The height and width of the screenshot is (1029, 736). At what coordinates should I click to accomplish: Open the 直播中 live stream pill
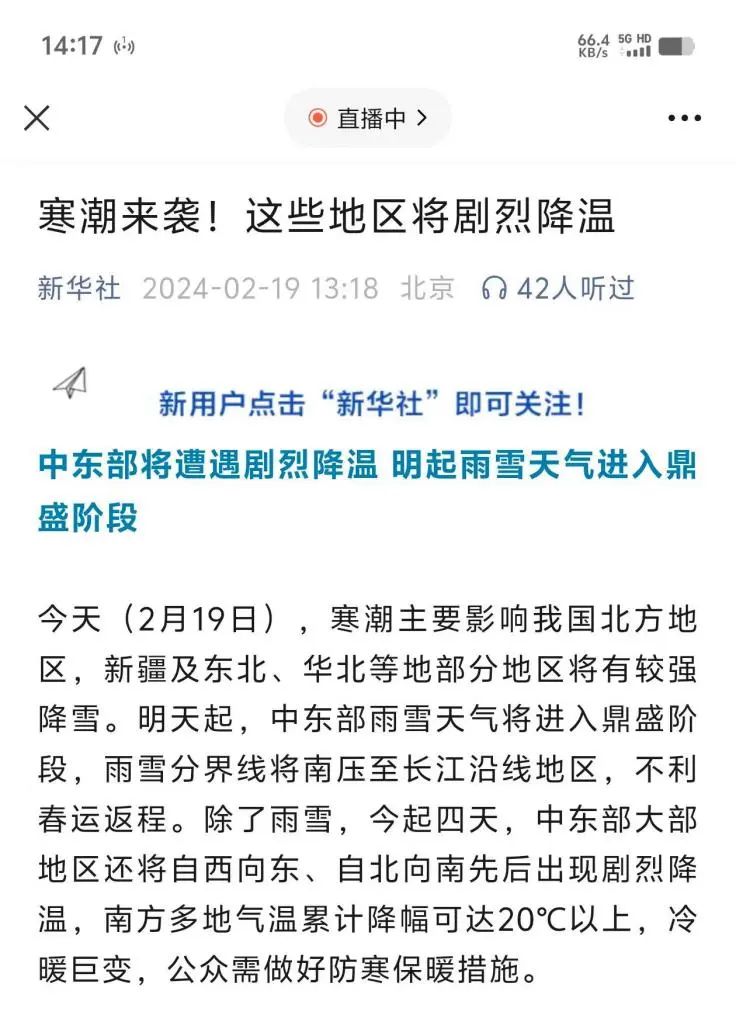pos(368,118)
